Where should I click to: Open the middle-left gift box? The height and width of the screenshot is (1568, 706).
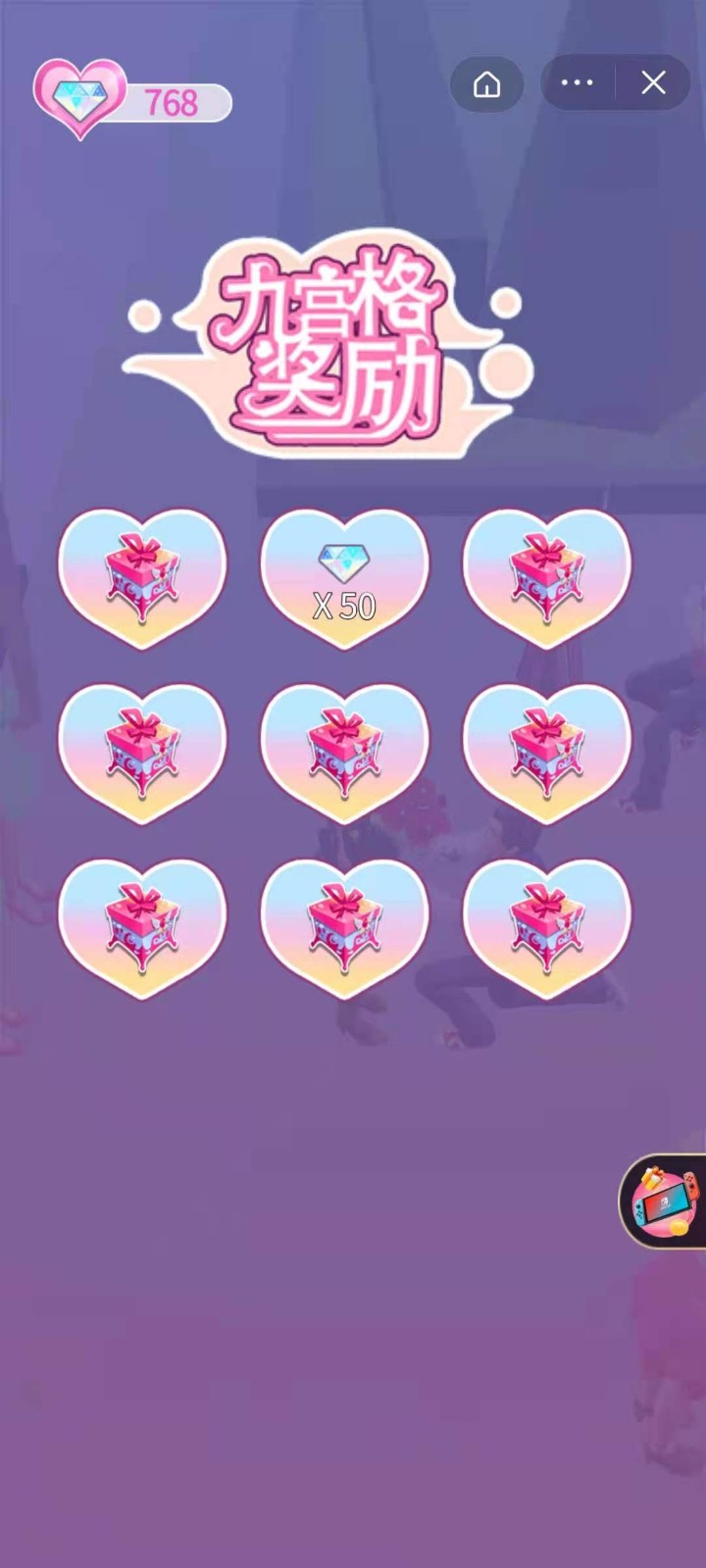(142, 753)
